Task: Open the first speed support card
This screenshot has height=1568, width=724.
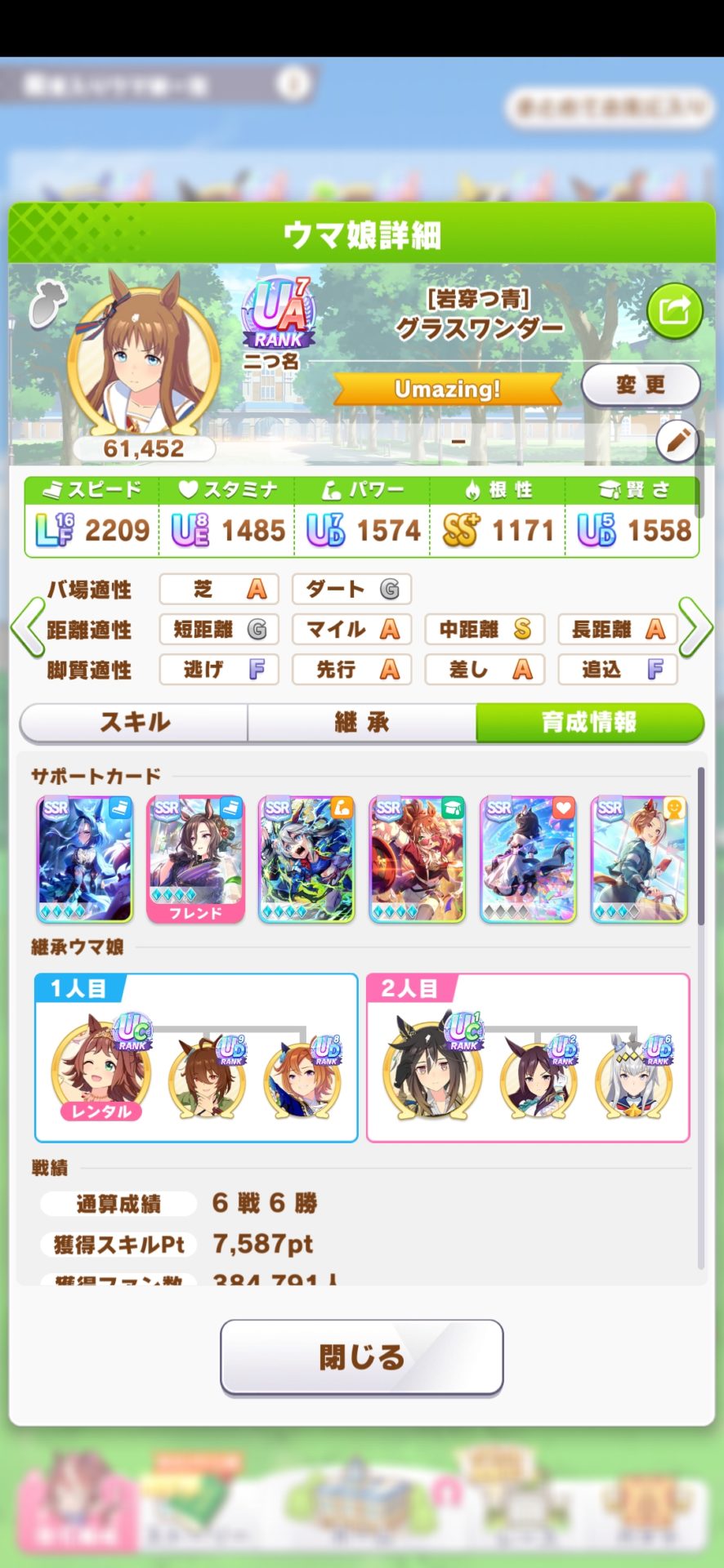Action: point(85,859)
